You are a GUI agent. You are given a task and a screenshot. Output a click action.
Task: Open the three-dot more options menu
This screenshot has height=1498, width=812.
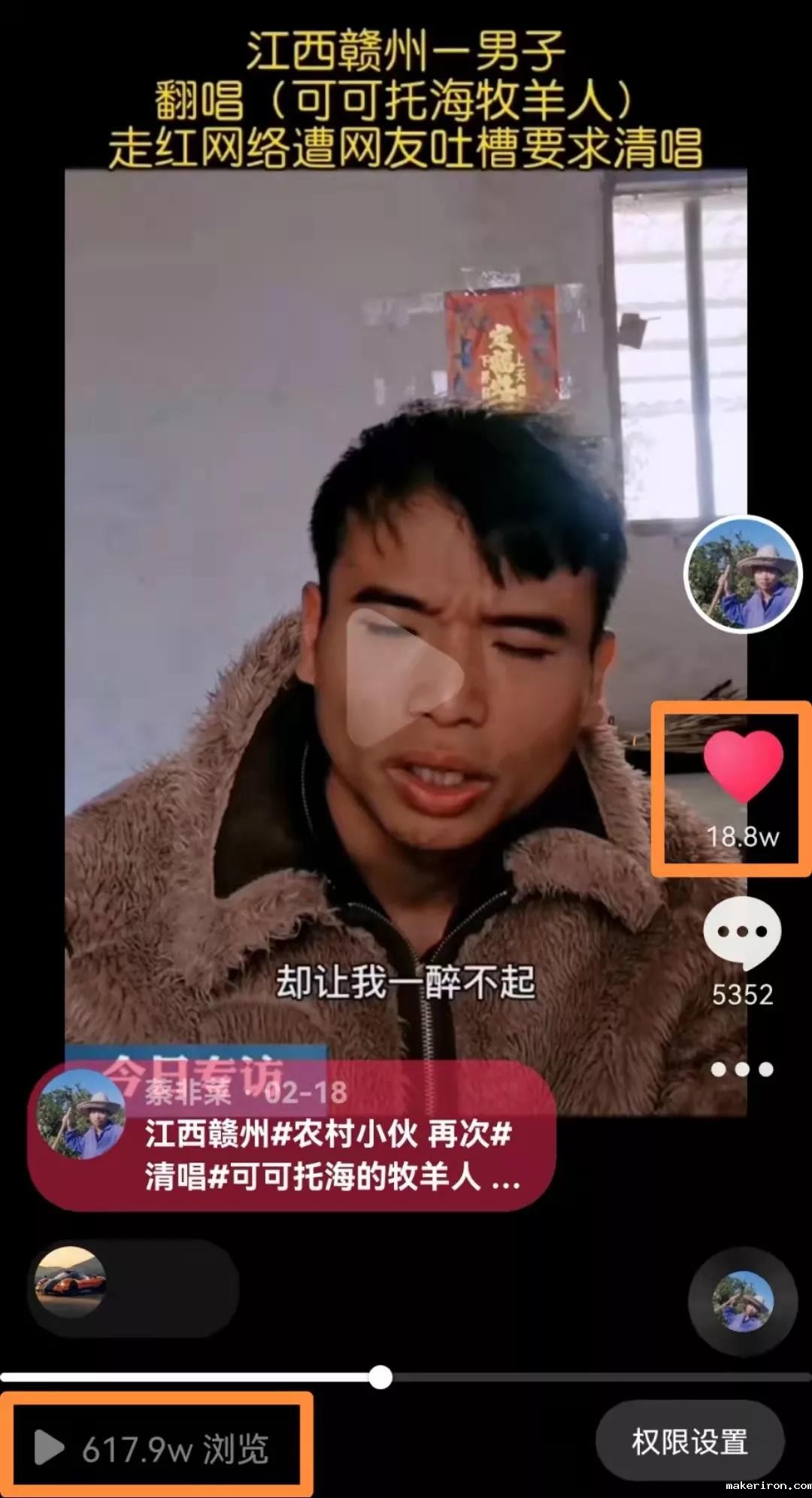742,1069
